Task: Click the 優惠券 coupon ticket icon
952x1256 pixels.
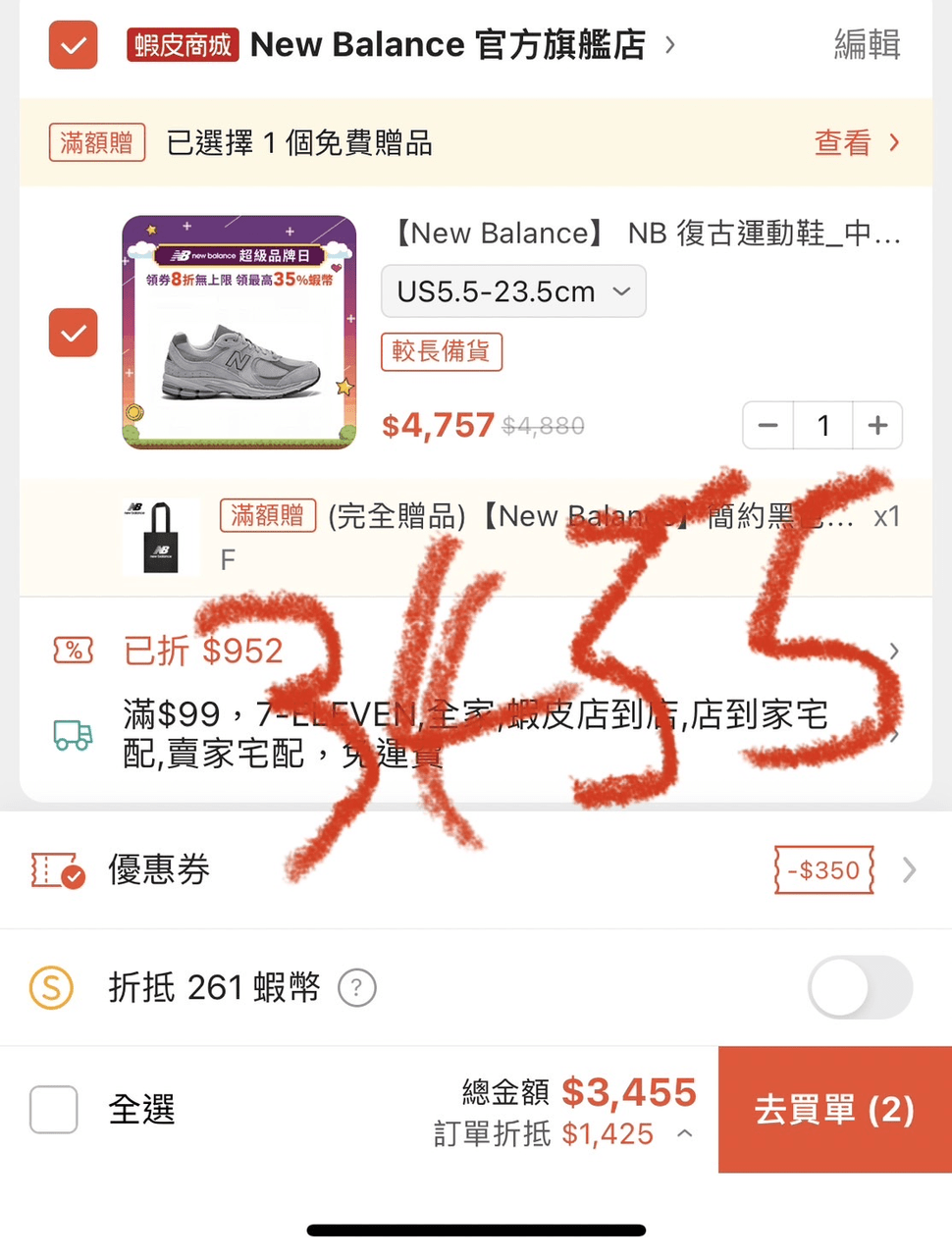Action: pyautogui.click(x=57, y=870)
